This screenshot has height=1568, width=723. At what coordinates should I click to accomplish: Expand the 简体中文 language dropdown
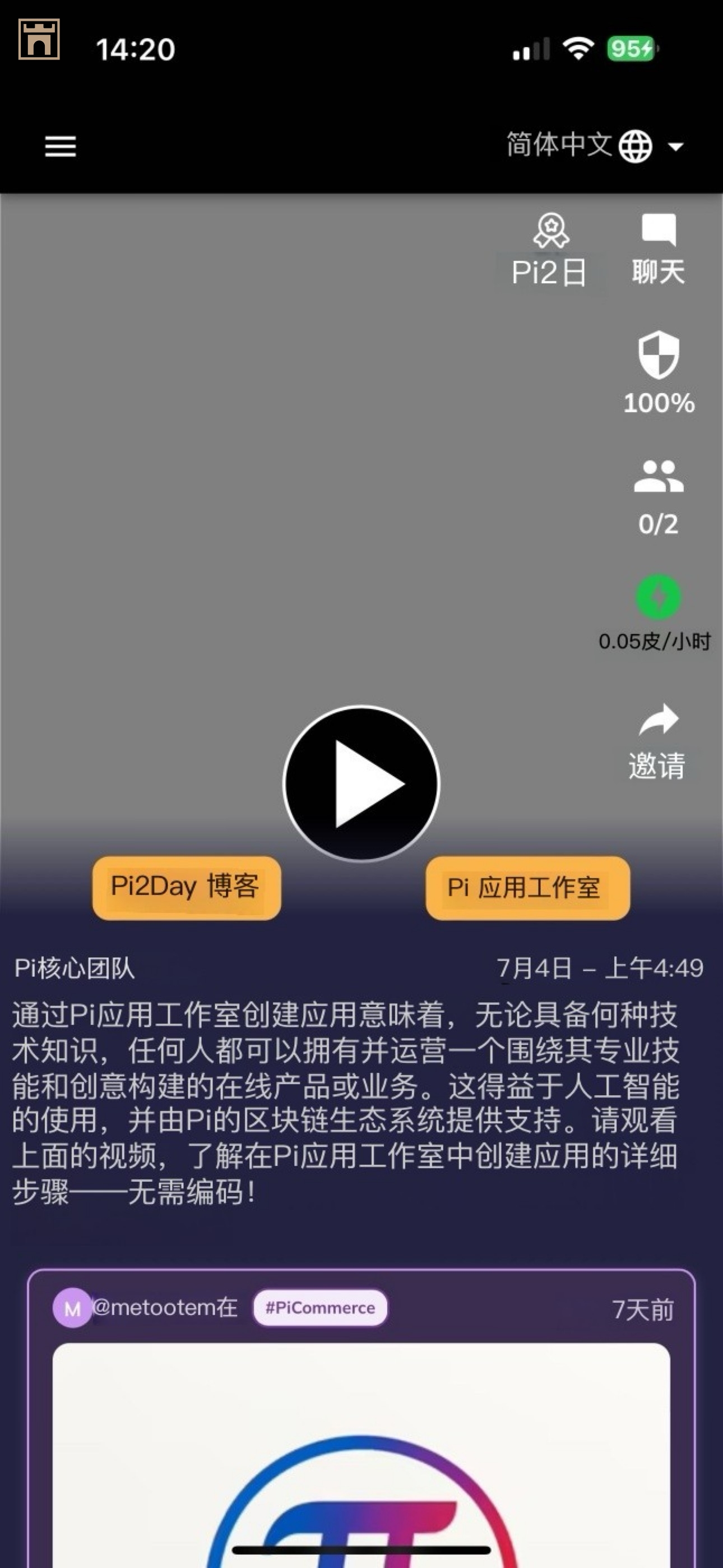595,146
